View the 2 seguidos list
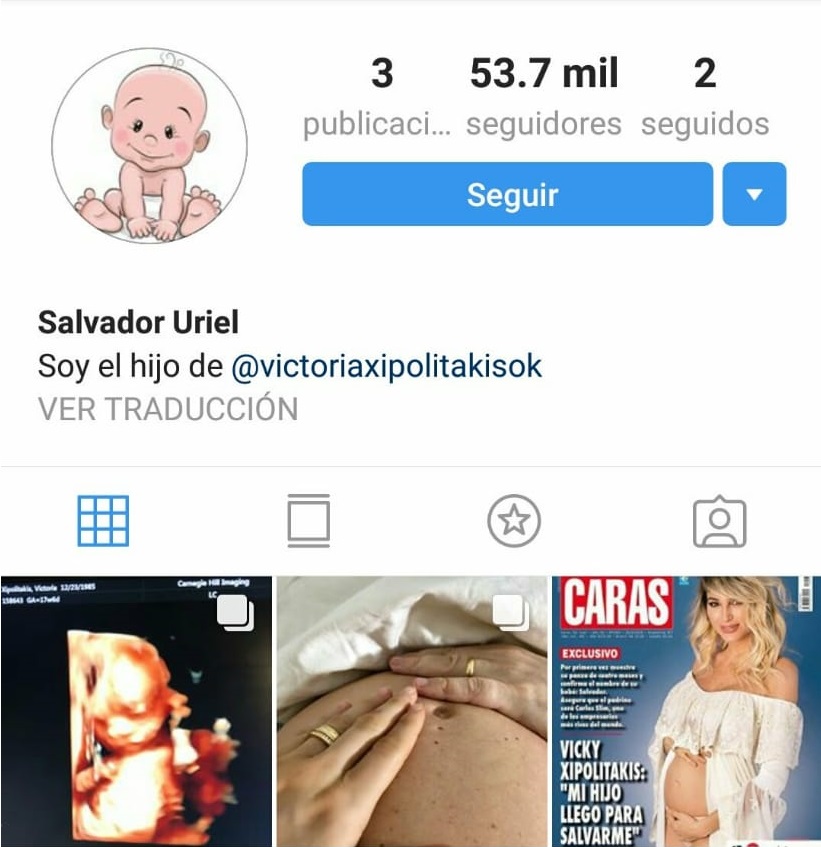Image resolution: width=821 pixels, height=847 pixels. tap(705, 98)
